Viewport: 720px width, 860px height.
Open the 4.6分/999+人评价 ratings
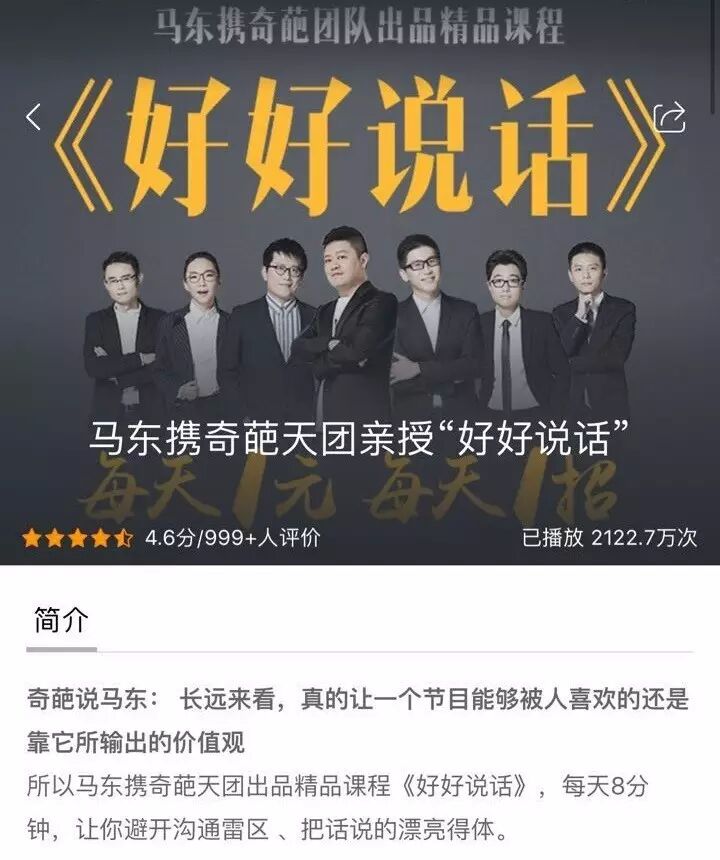[x=232, y=538]
